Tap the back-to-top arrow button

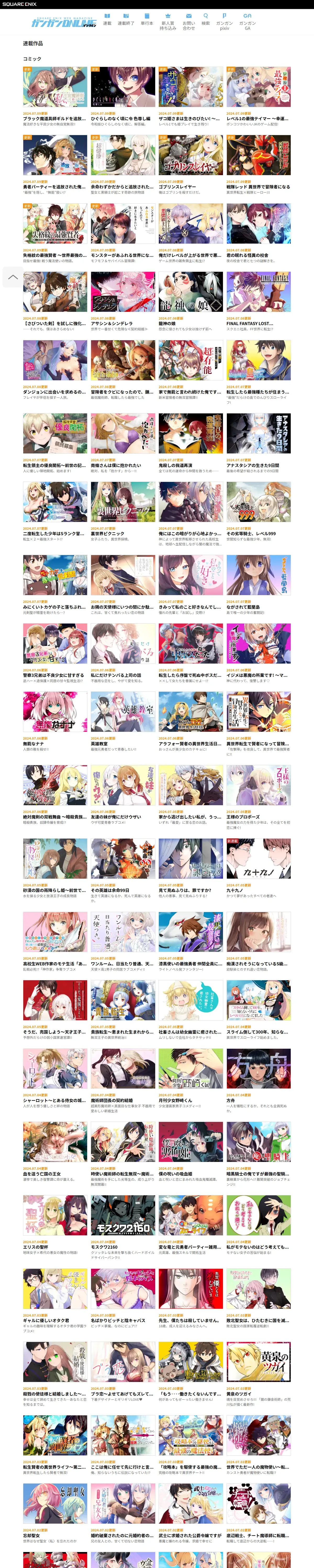(x=12, y=277)
